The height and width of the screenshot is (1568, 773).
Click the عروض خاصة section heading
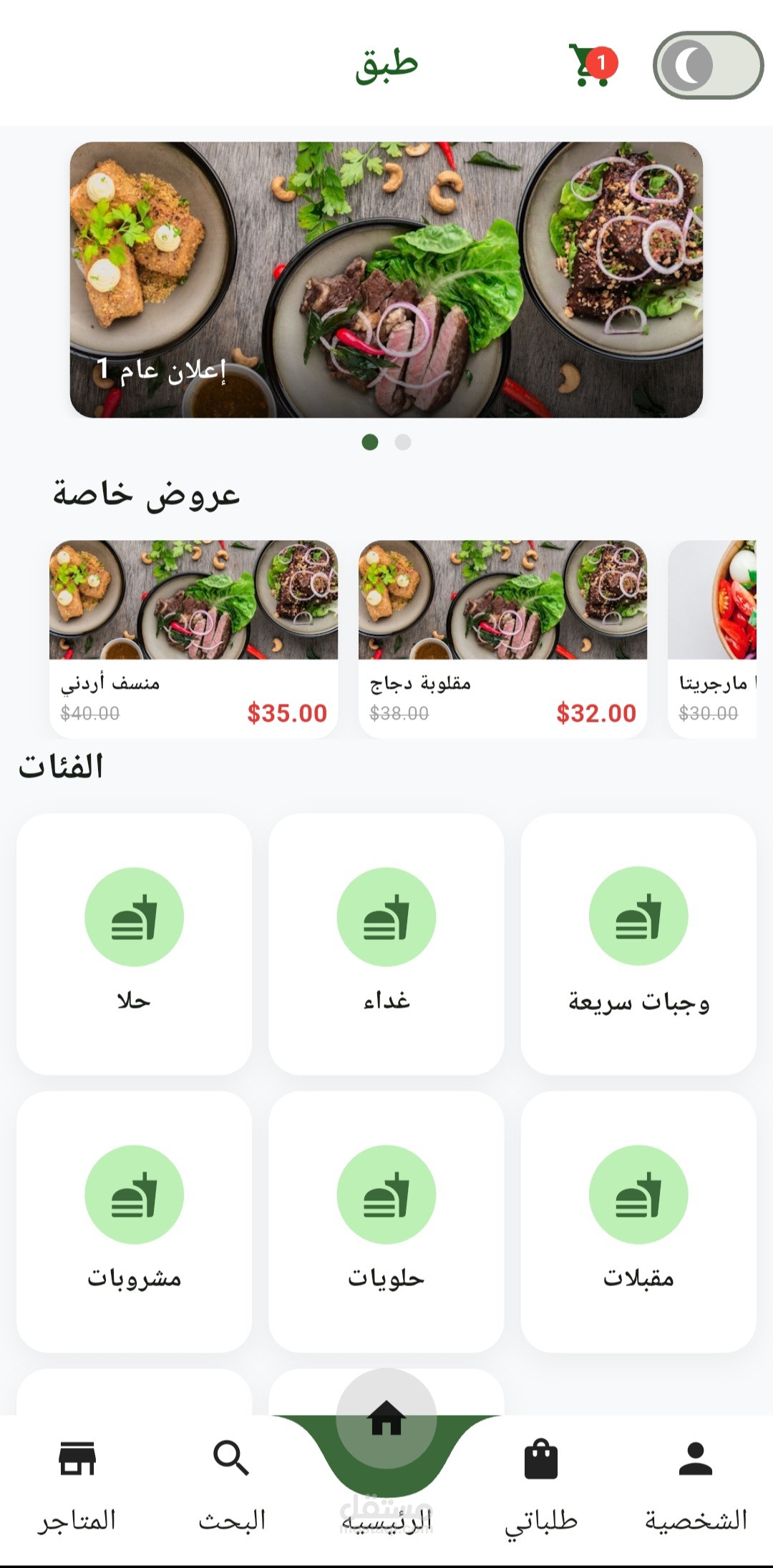[145, 494]
